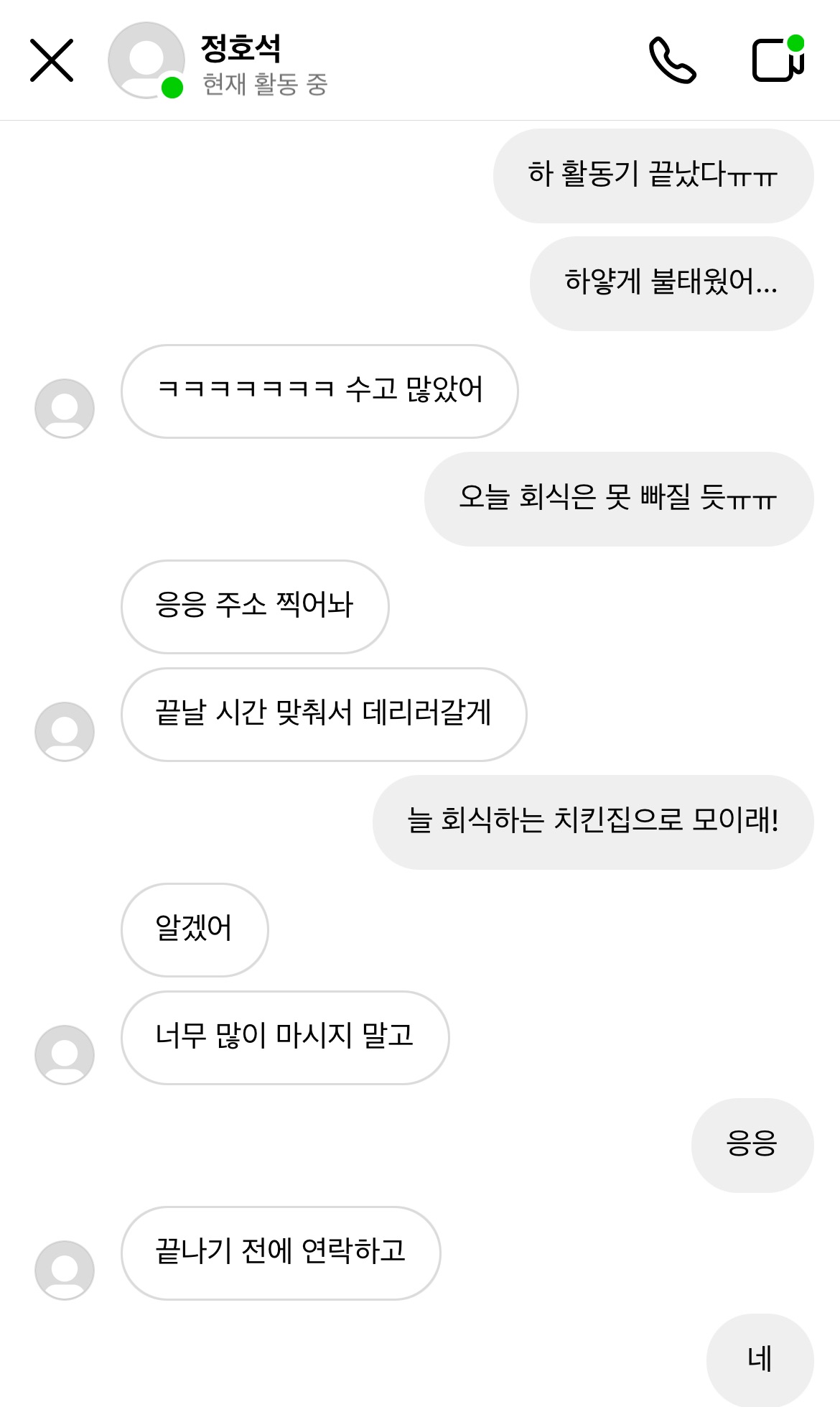Tap the avatar beside '수고 많았어' message
Viewport: 840px width, 1407px height.
[65, 409]
